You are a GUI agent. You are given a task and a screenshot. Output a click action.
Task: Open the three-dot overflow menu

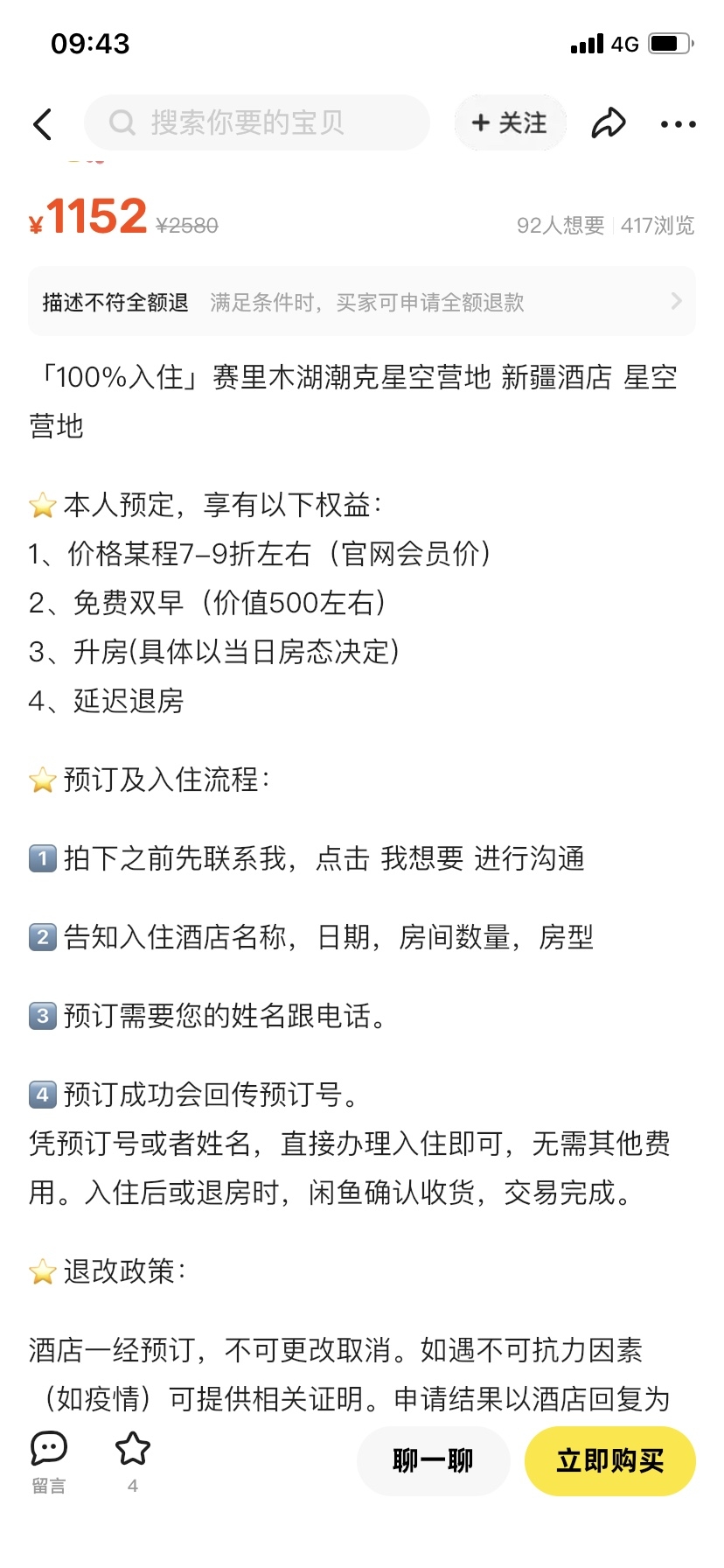pyautogui.click(x=678, y=124)
